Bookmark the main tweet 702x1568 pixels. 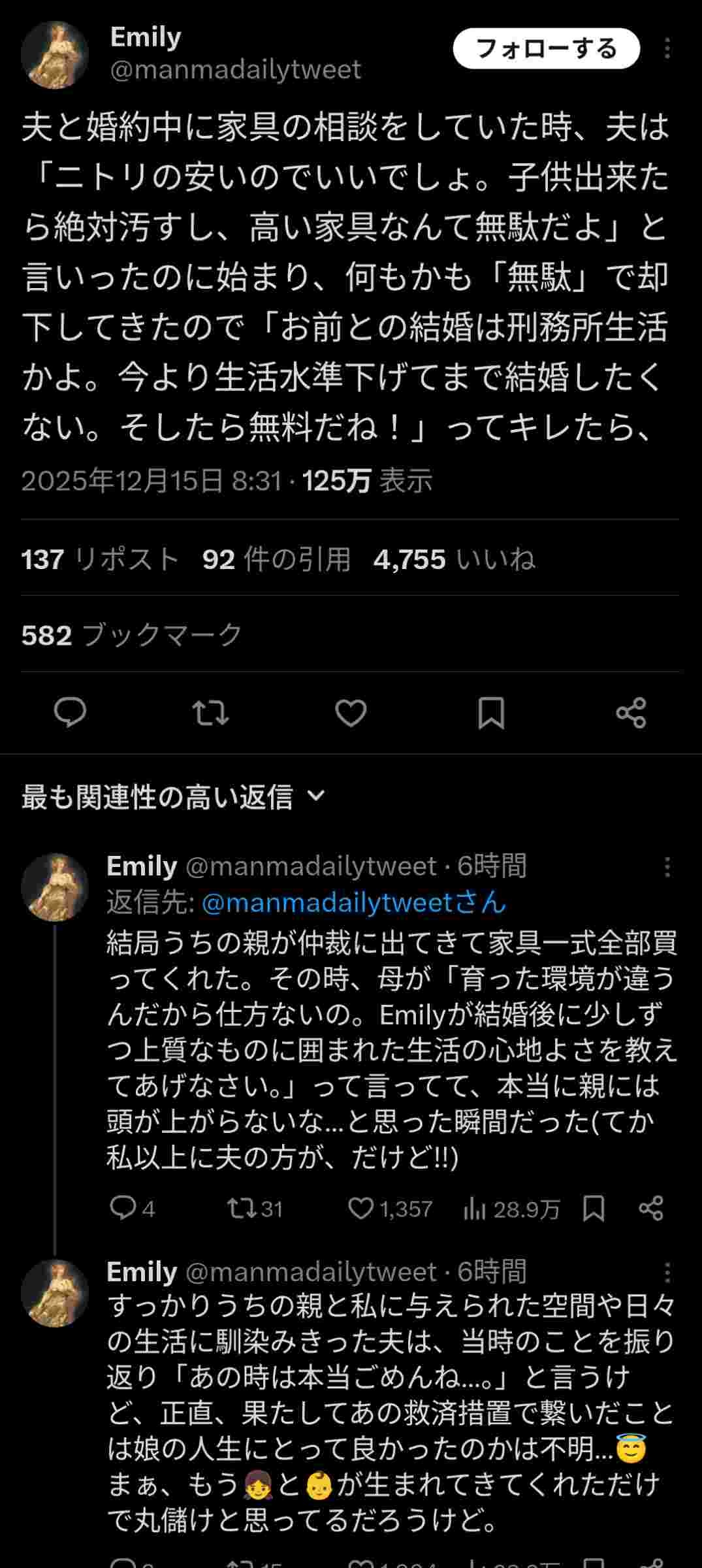click(x=491, y=712)
